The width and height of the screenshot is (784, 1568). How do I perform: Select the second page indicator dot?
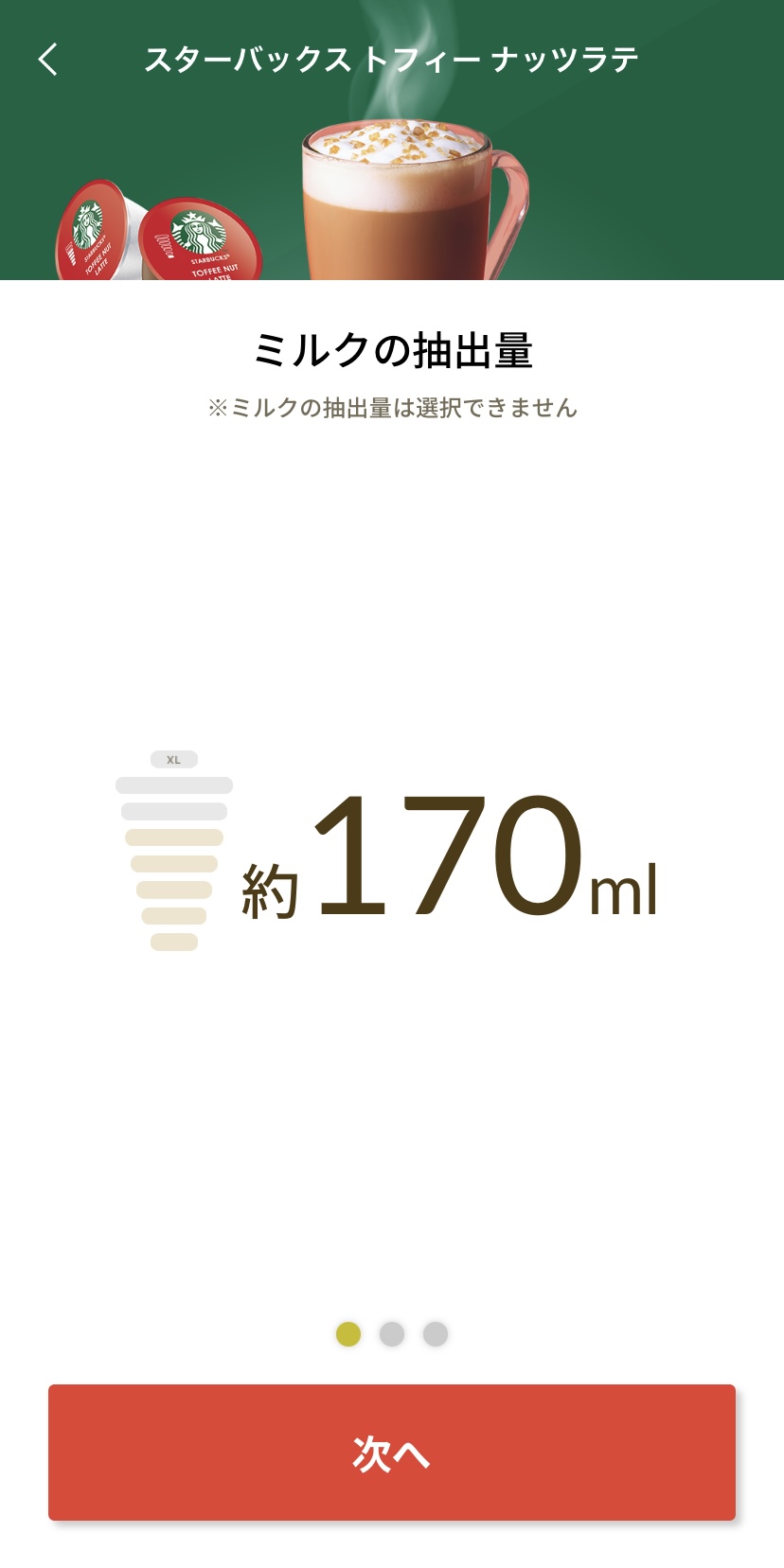392,1333
